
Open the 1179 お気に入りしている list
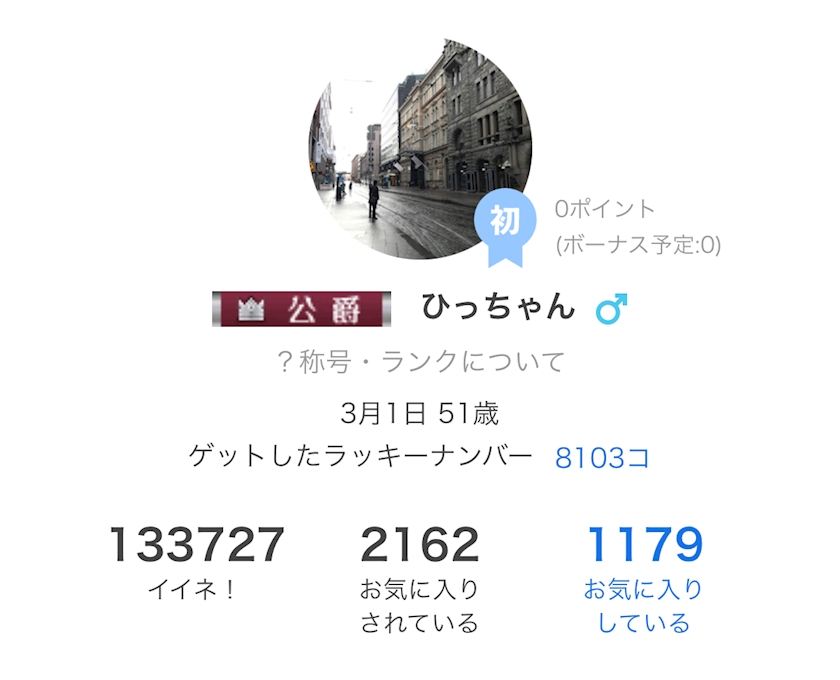pyautogui.click(x=644, y=580)
